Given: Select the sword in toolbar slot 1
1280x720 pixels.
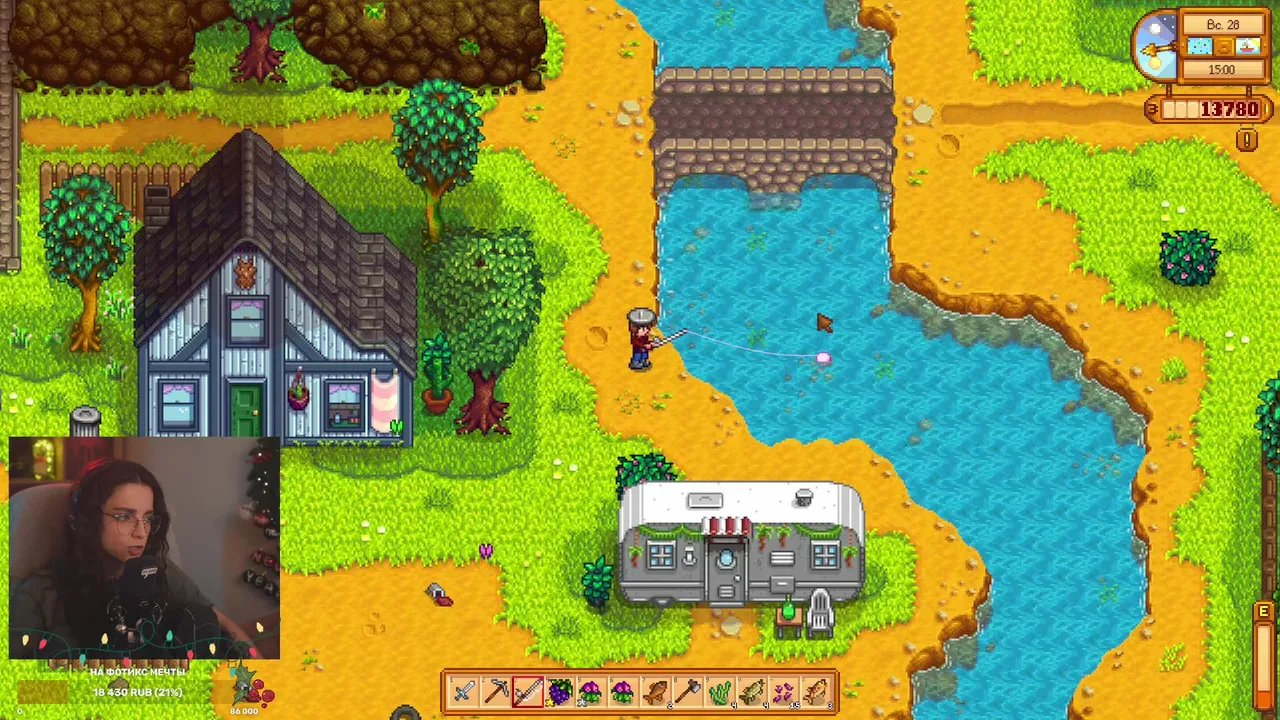Looking at the screenshot, I should [464, 691].
